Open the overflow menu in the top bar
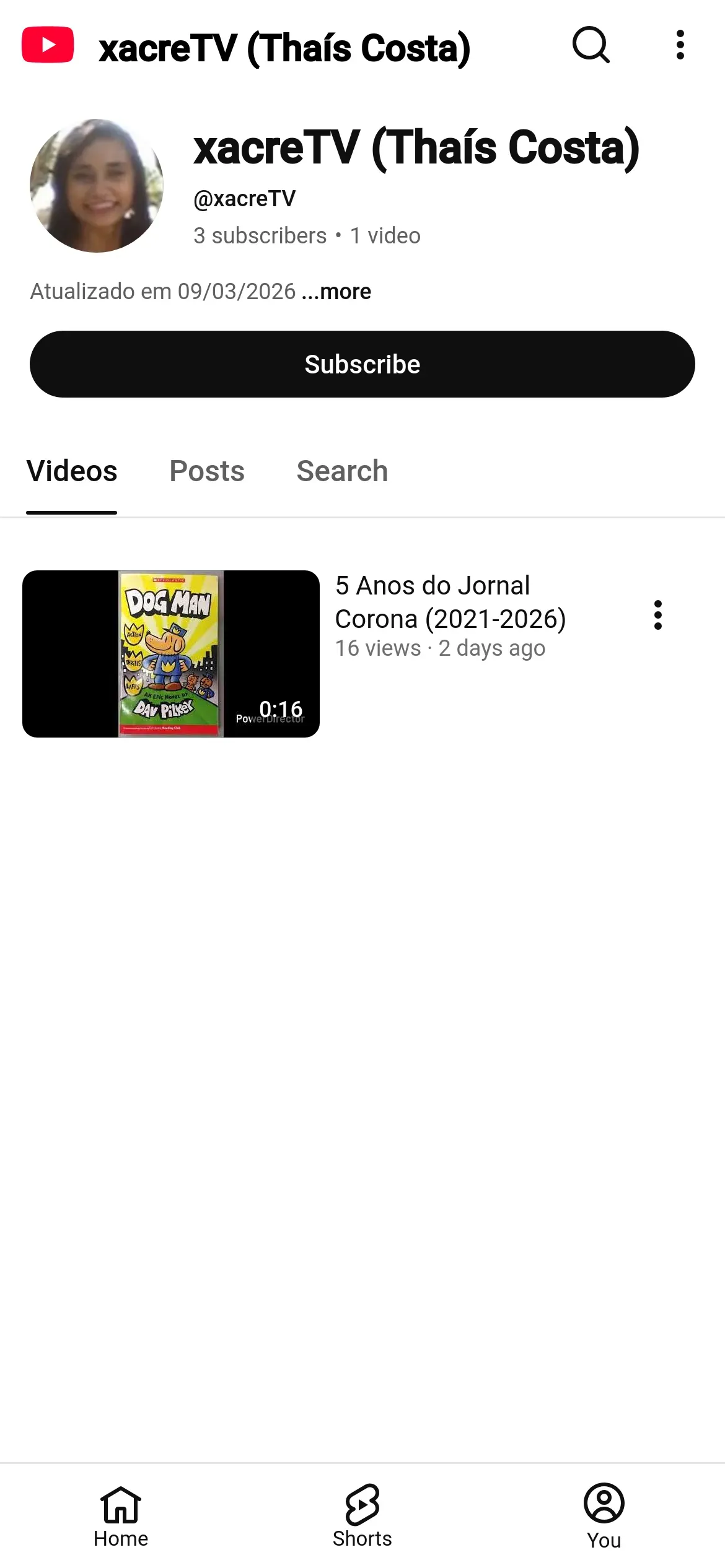This screenshot has height=1568, width=725. pyautogui.click(x=680, y=45)
